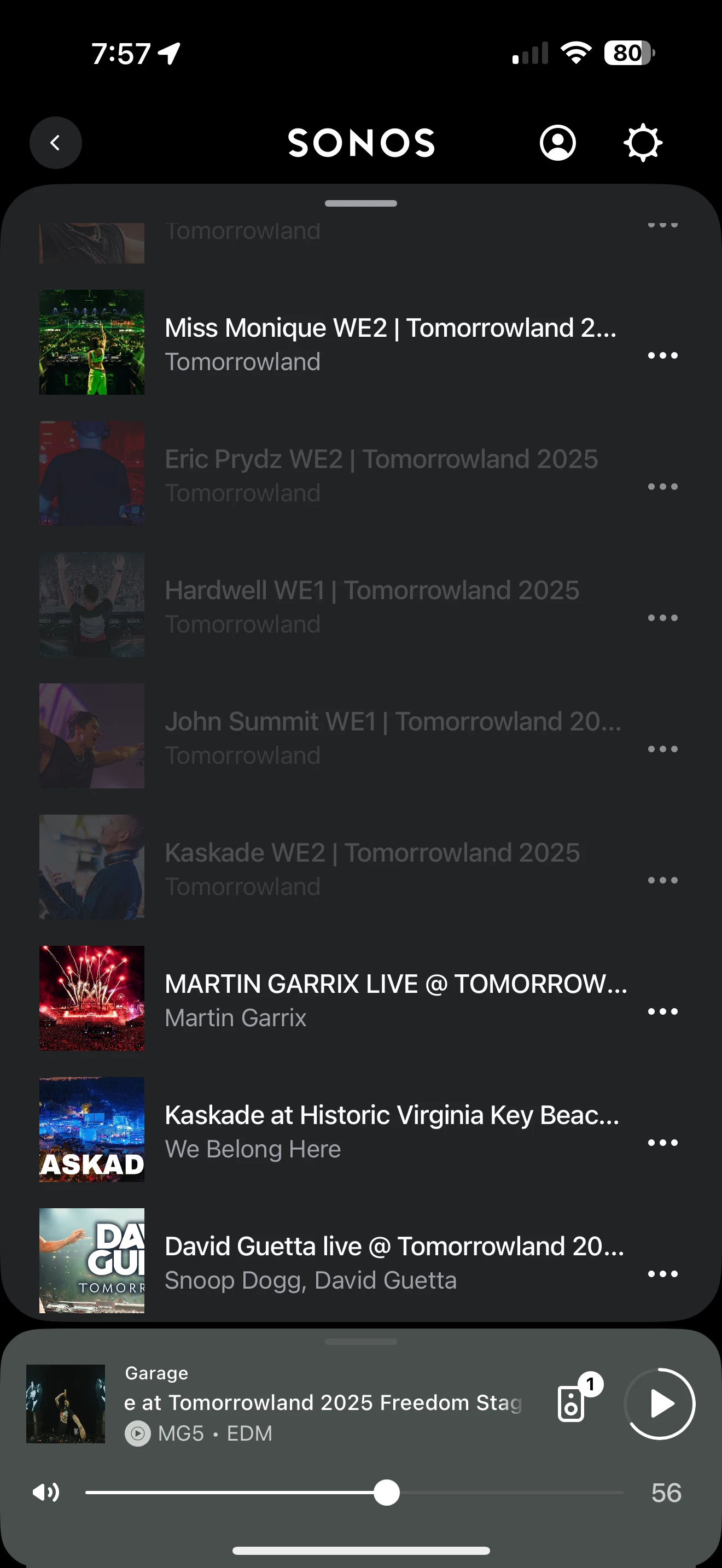This screenshot has width=722, height=1568.
Task: Expand the Garage now playing bar
Action: tap(323, 1402)
